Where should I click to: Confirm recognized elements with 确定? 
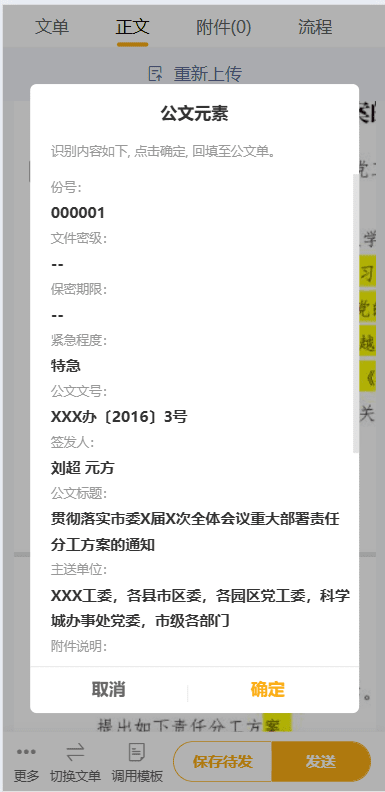(268, 689)
